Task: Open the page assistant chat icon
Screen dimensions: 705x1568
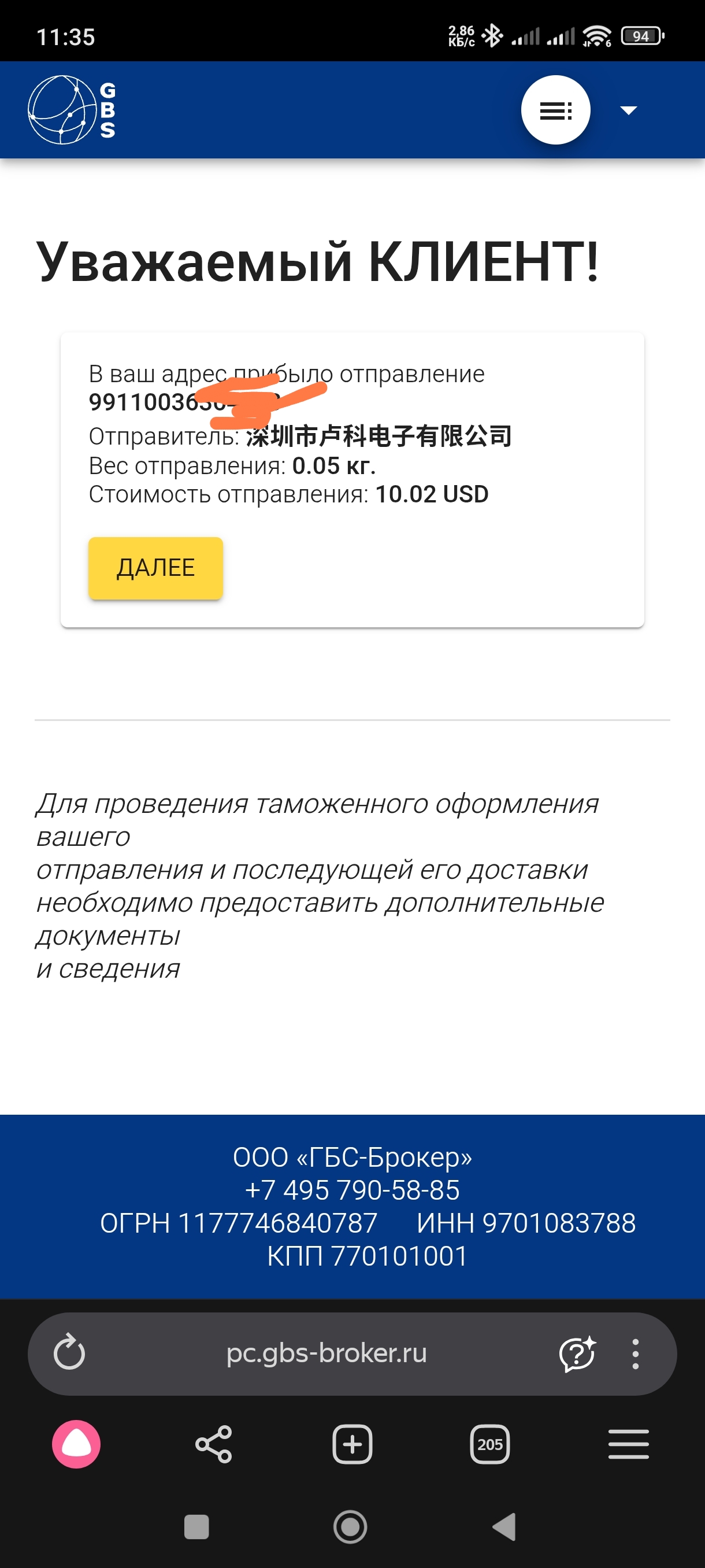Action: (x=577, y=1353)
